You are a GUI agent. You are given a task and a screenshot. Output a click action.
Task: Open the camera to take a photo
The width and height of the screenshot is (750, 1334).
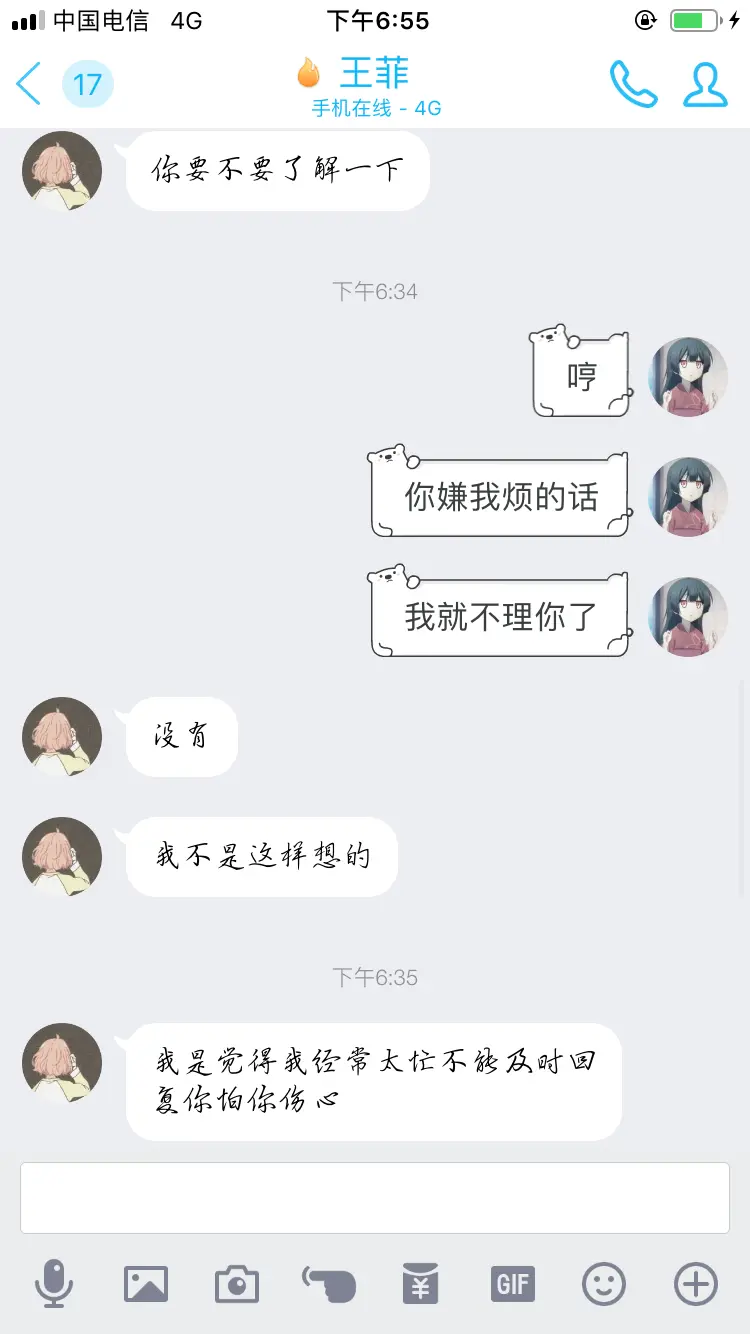[237, 1284]
